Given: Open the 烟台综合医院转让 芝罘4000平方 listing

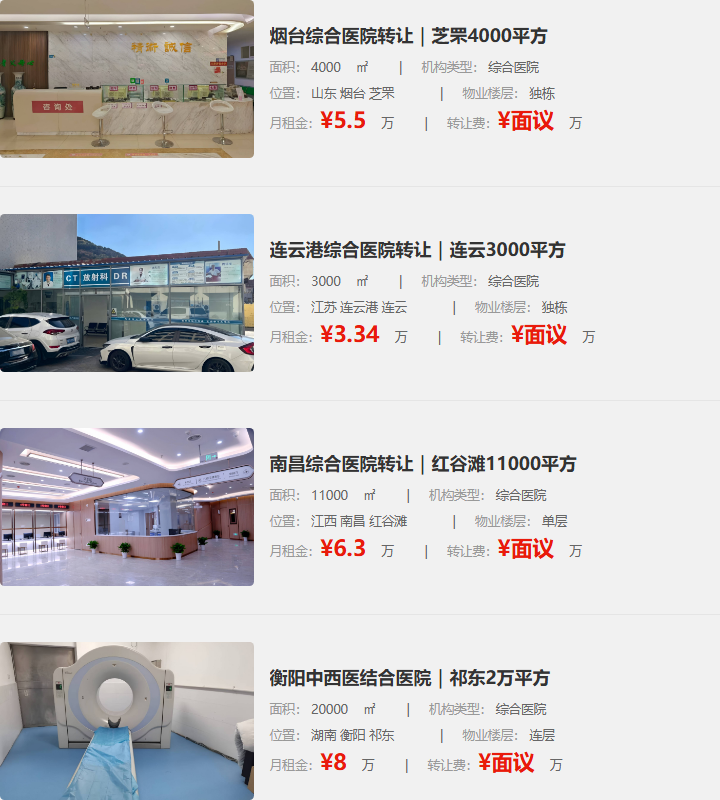Looking at the screenshot, I should [408, 36].
